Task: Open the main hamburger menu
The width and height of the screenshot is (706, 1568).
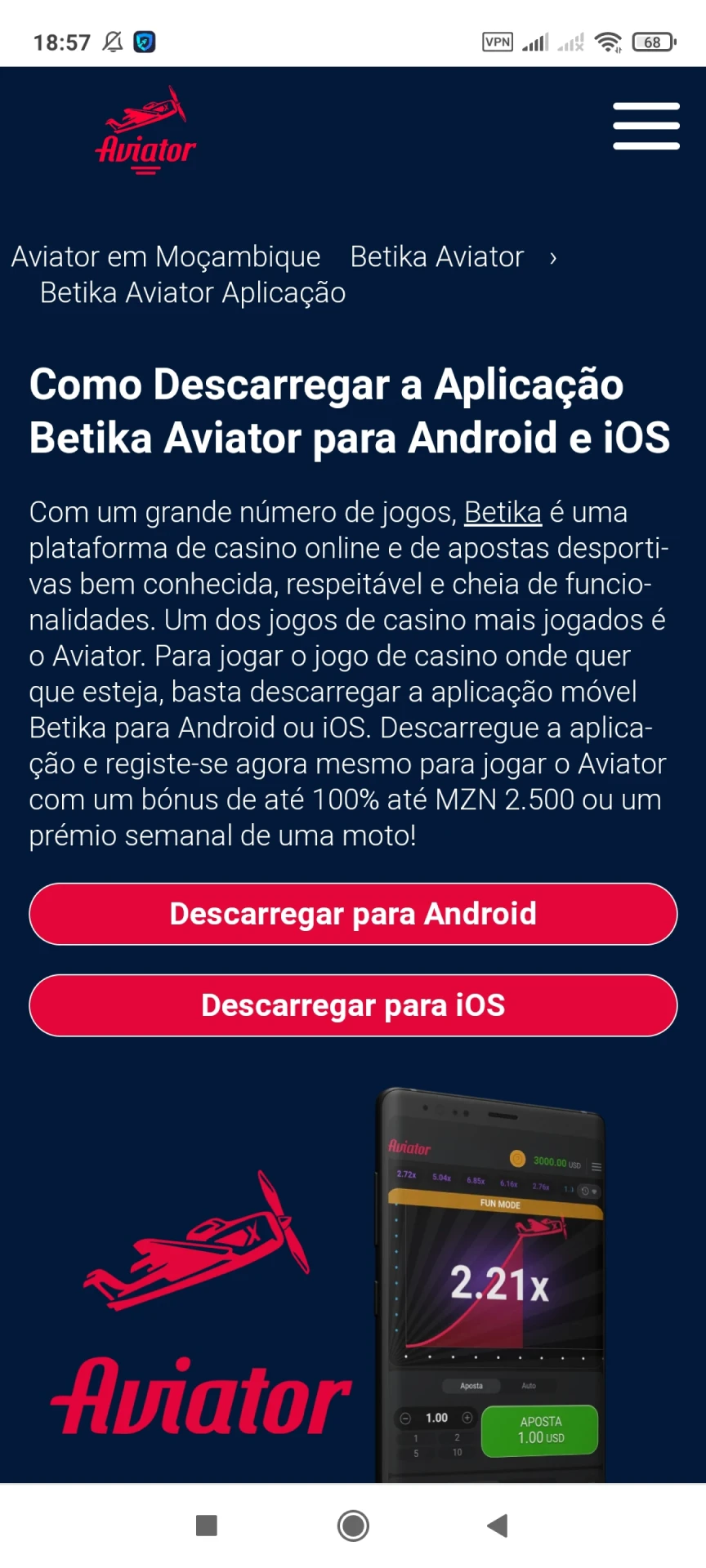Action: pos(646,126)
